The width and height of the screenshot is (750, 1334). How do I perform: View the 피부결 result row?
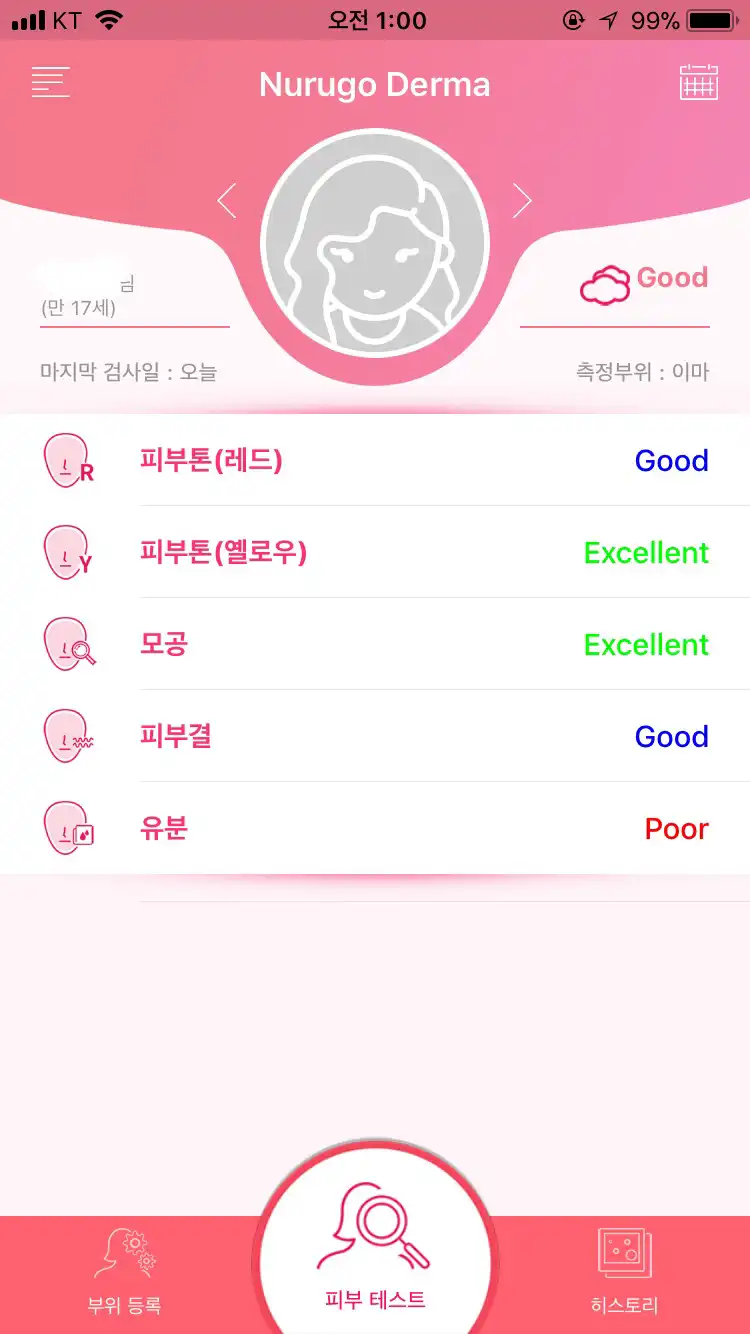click(375, 736)
